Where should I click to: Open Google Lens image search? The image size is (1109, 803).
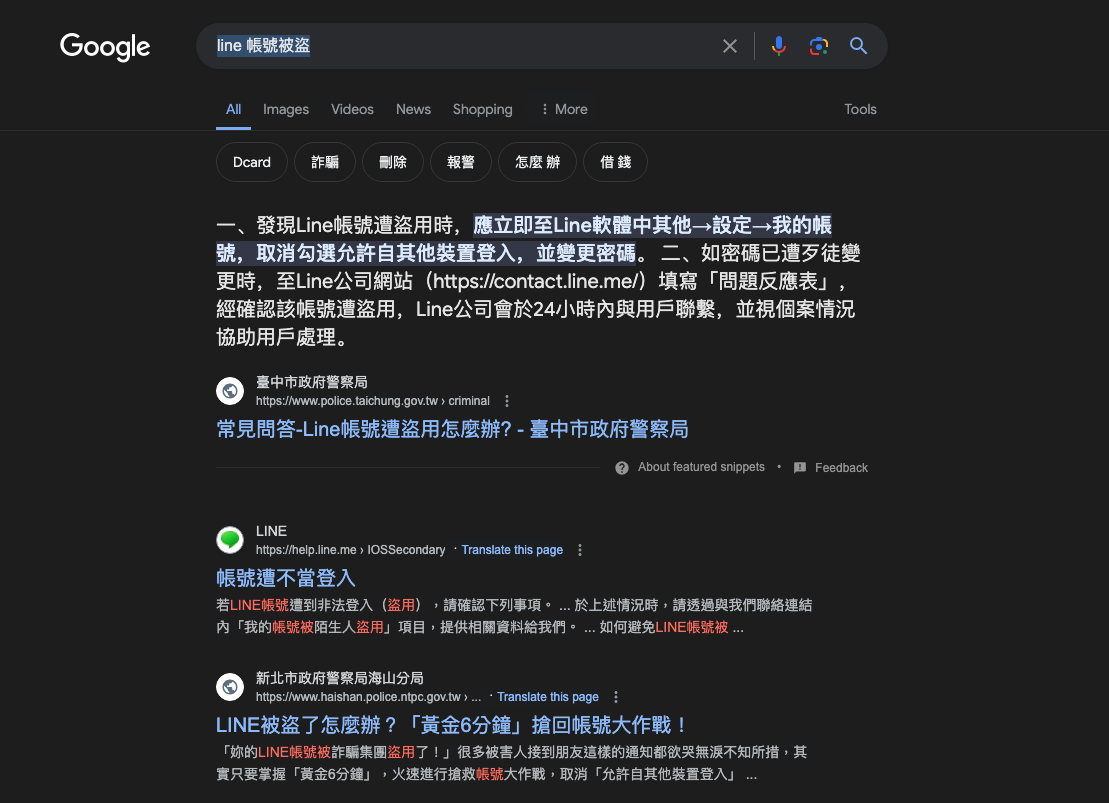(819, 46)
